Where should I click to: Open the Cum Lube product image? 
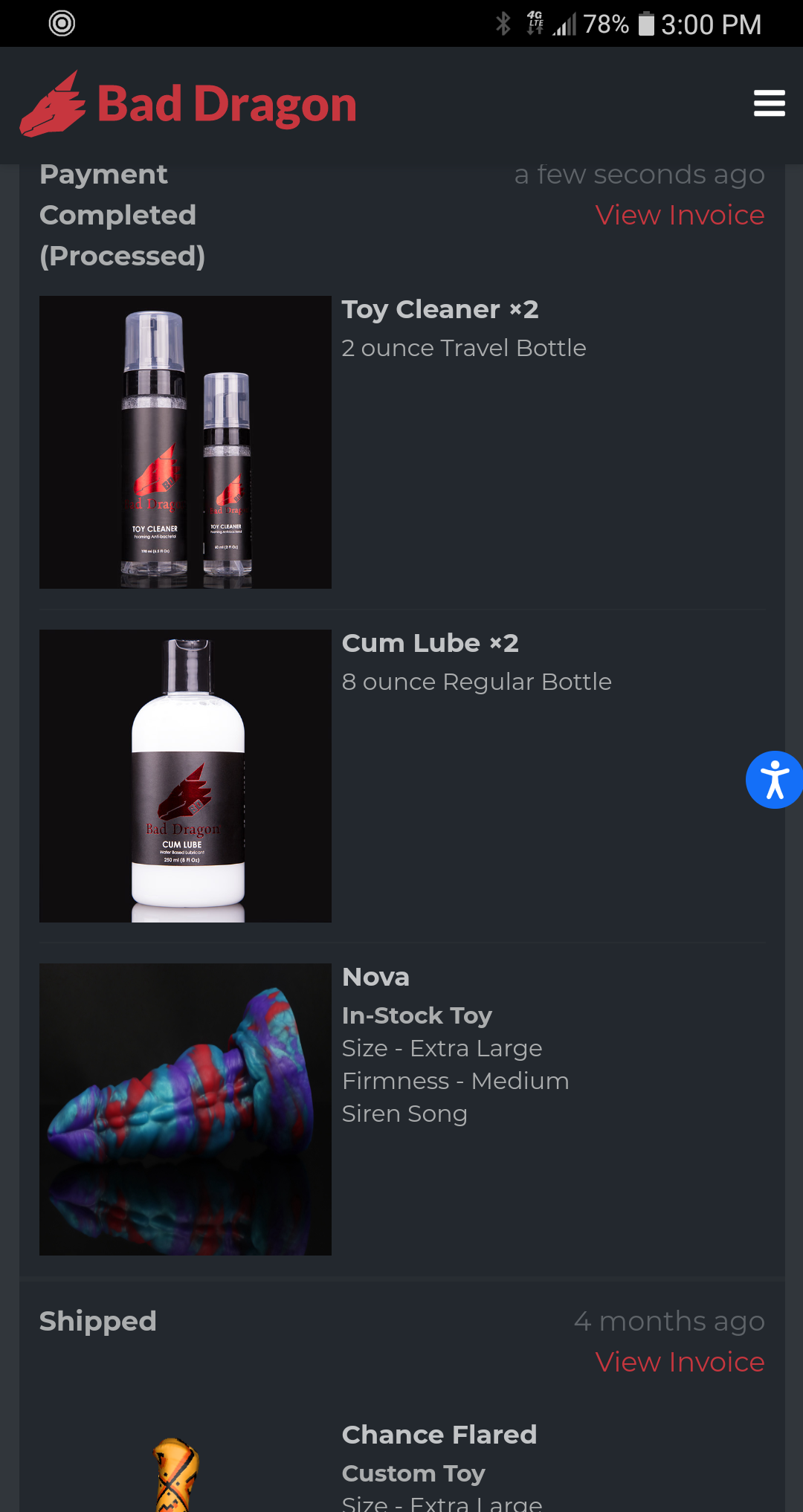[x=185, y=776]
